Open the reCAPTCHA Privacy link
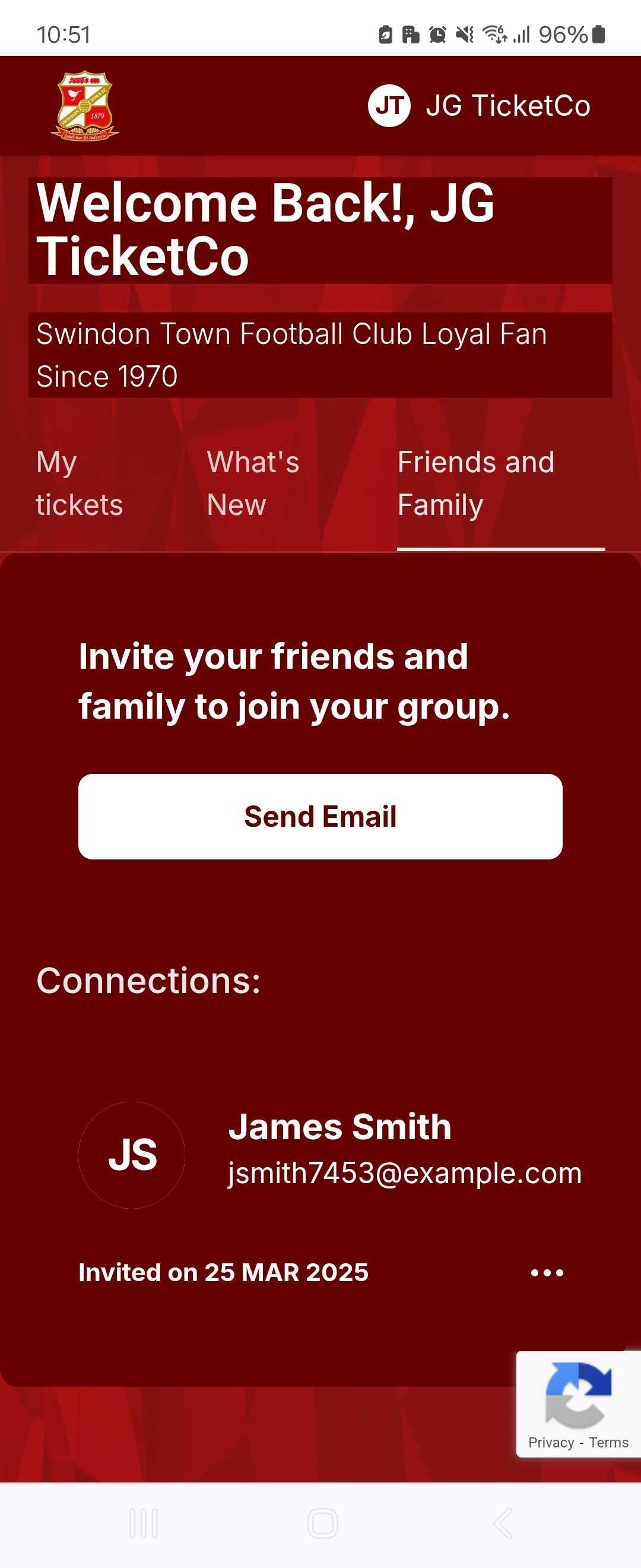 point(551,1443)
